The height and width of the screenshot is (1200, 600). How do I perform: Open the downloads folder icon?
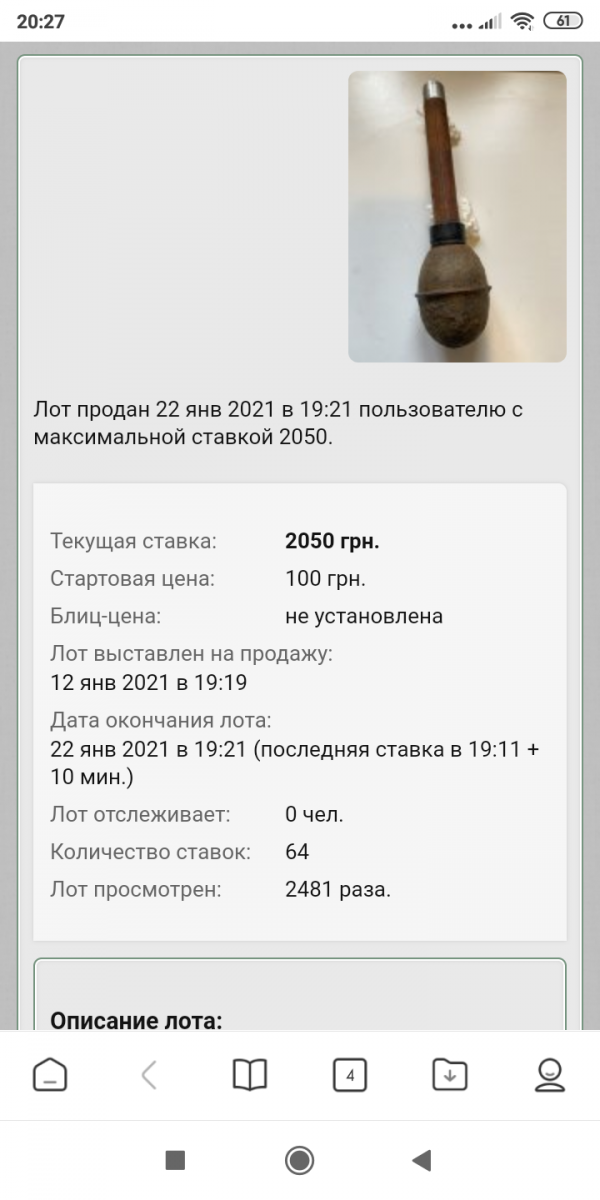click(x=450, y=1075)
